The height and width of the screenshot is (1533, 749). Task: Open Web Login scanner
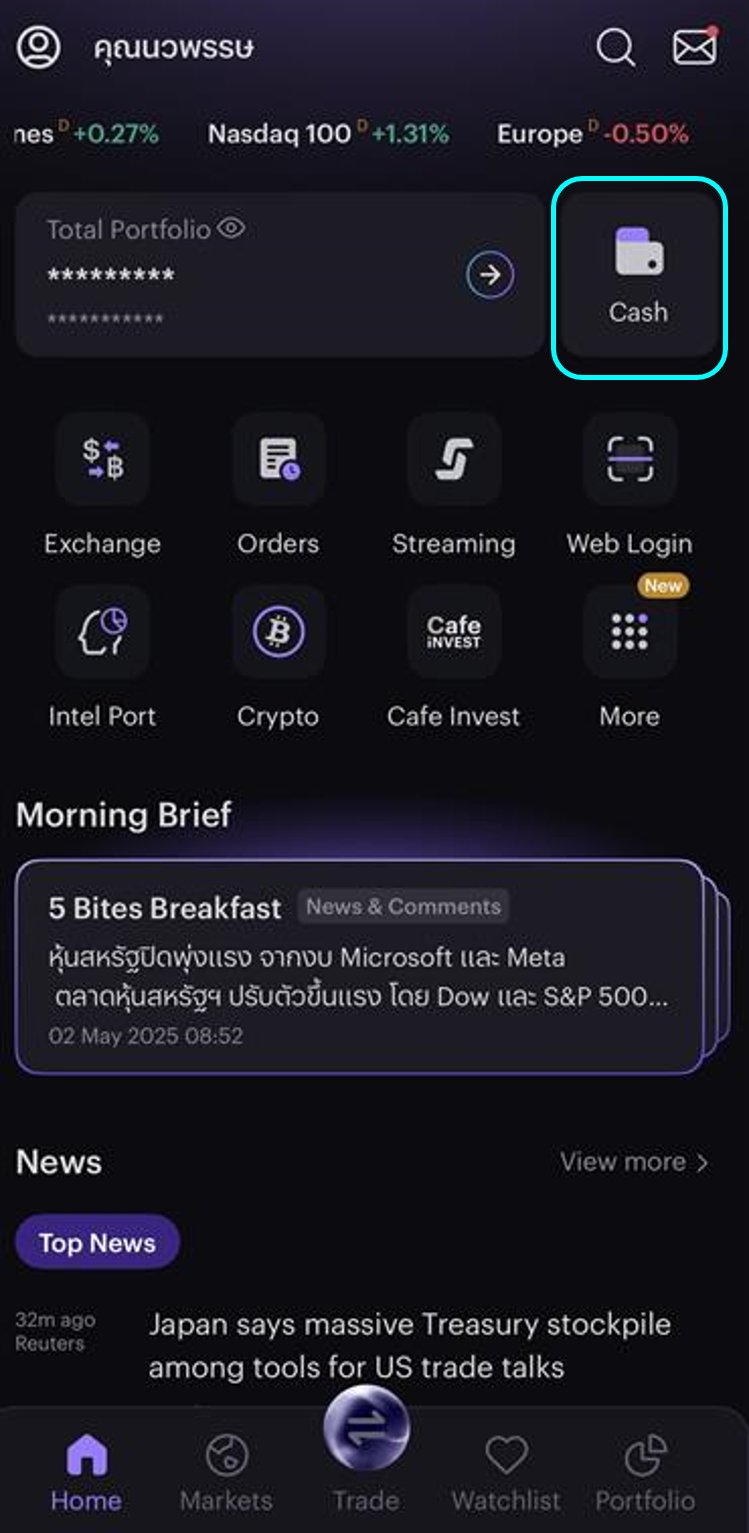[629, 460]
